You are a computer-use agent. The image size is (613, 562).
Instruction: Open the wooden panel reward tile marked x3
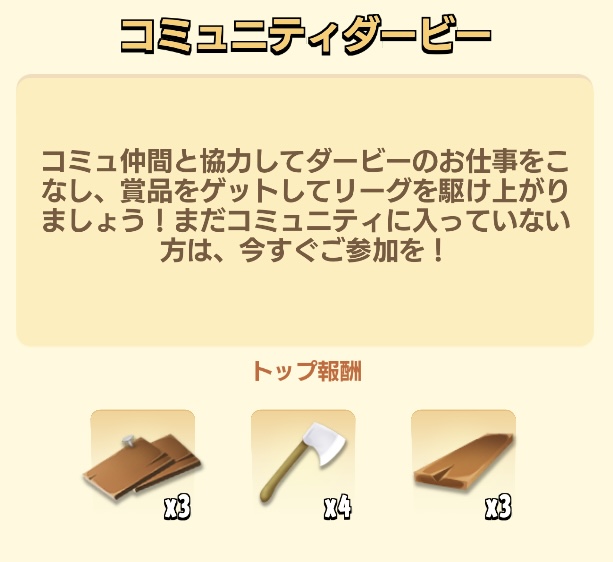coord(463,463)
